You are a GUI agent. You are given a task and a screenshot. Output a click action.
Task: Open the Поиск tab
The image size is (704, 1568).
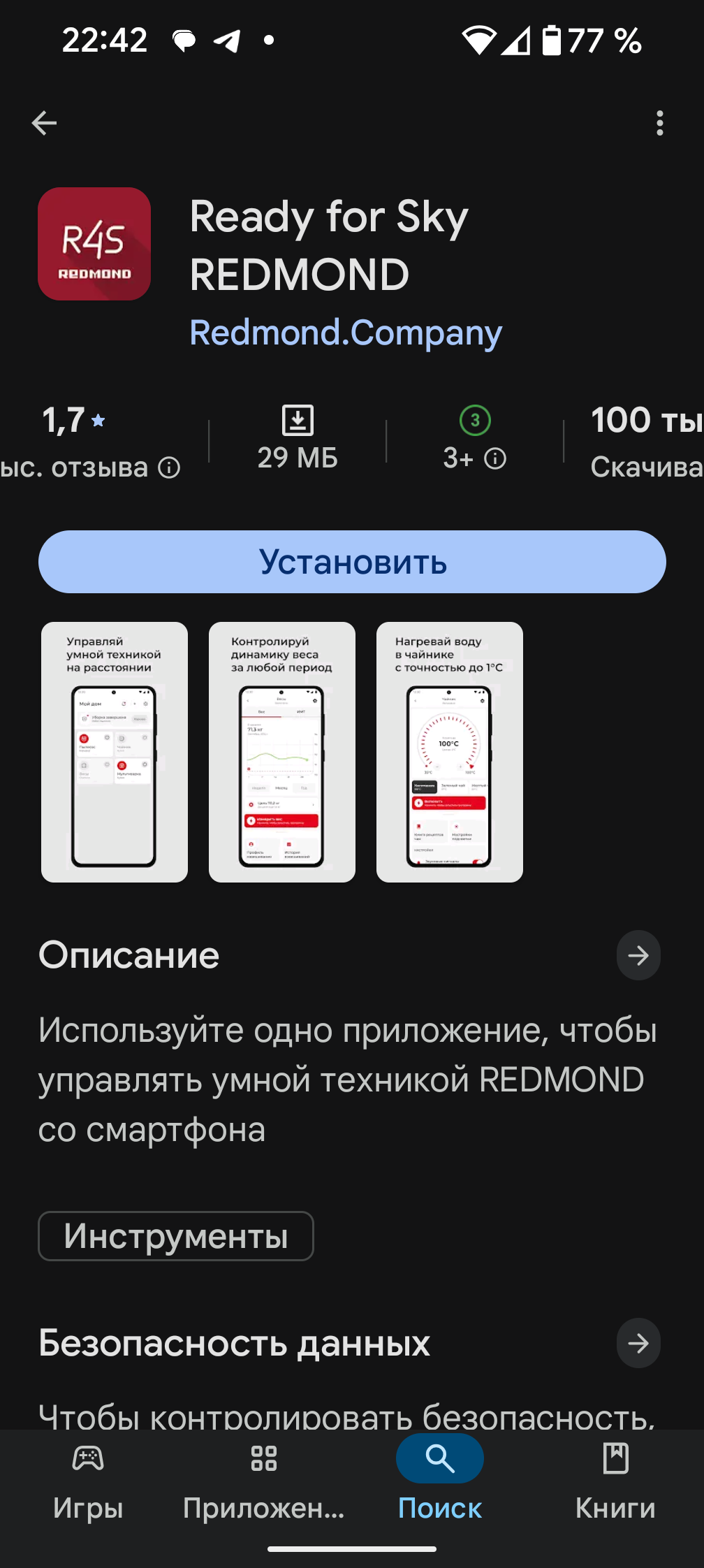coord(440,1476)
